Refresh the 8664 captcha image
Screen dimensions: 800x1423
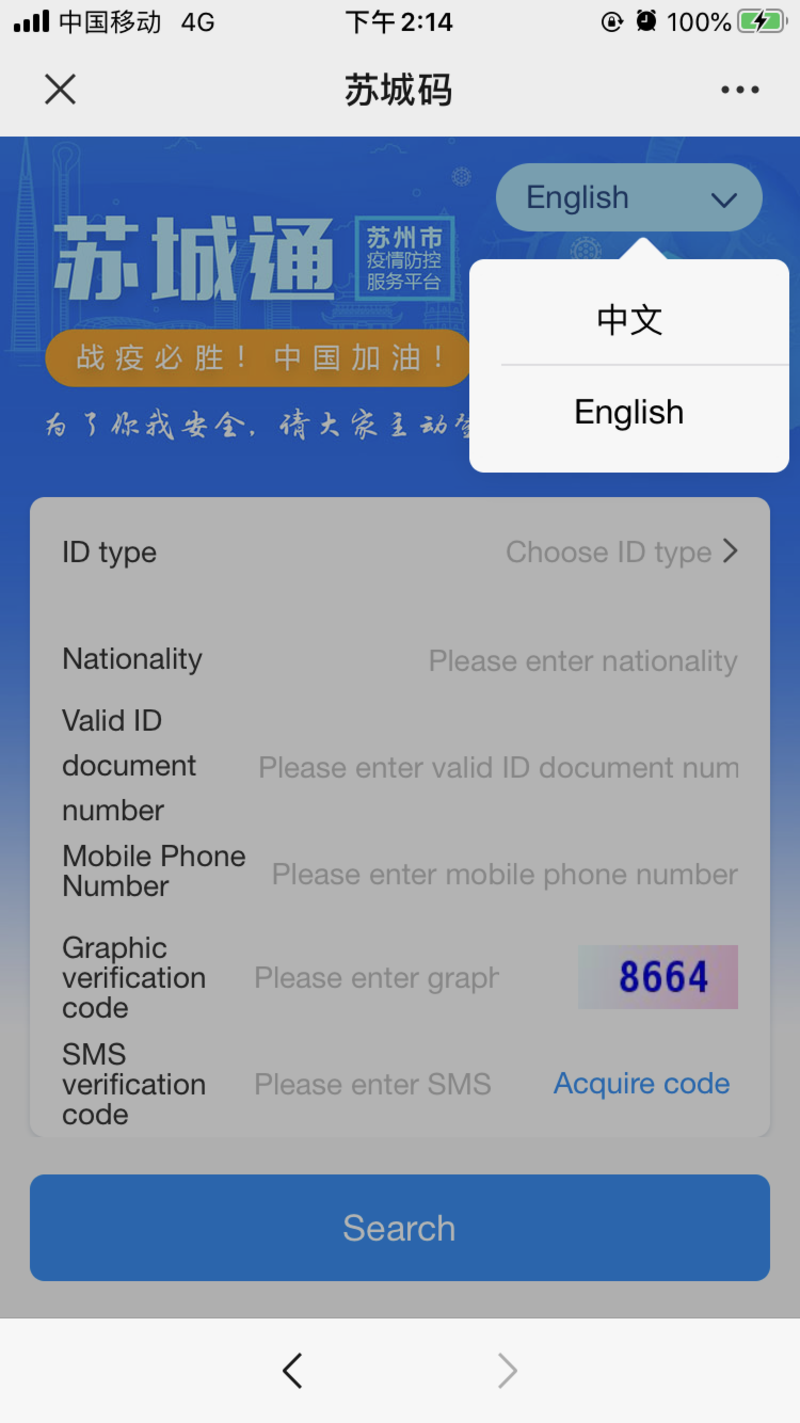tap(658, 977)
